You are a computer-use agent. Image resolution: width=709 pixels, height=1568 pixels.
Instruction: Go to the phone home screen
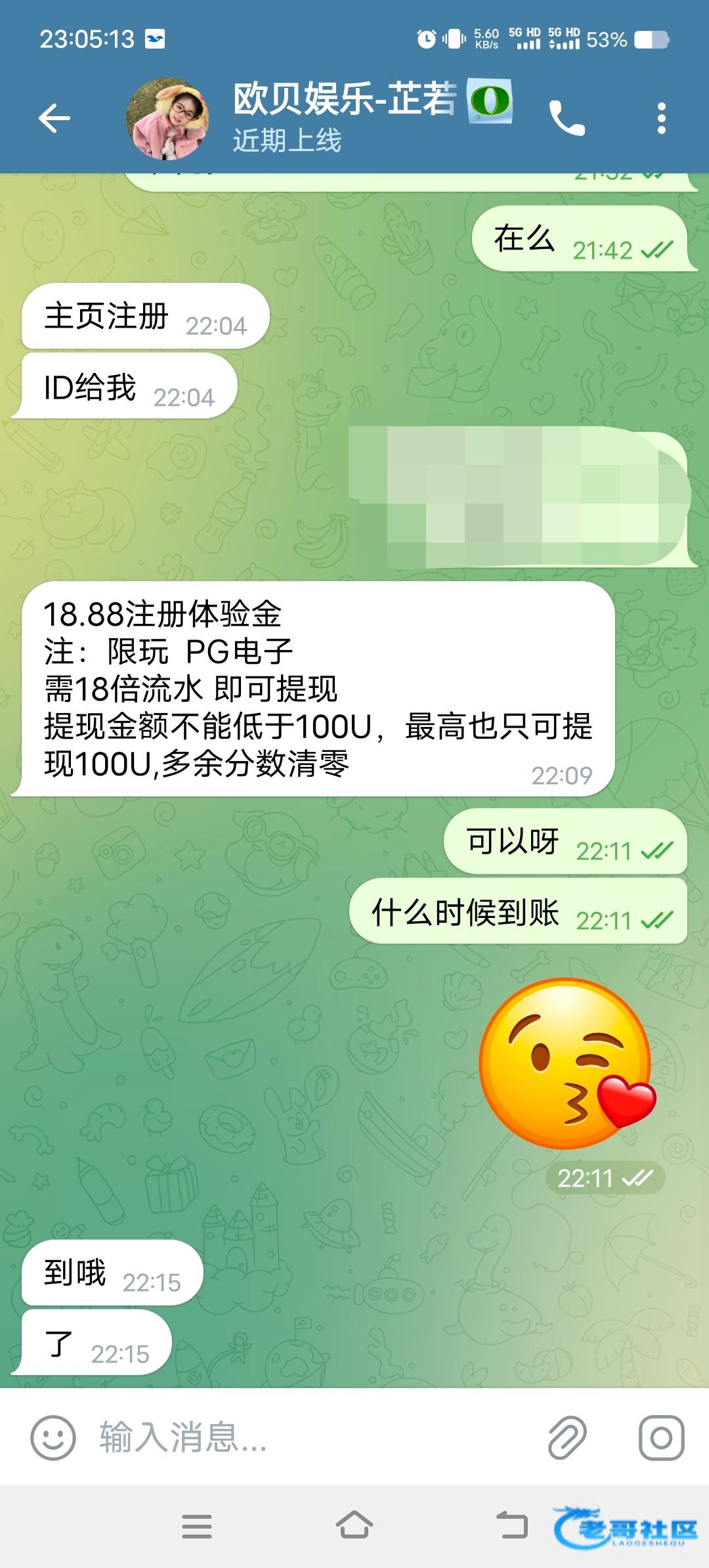(354, 1525)
